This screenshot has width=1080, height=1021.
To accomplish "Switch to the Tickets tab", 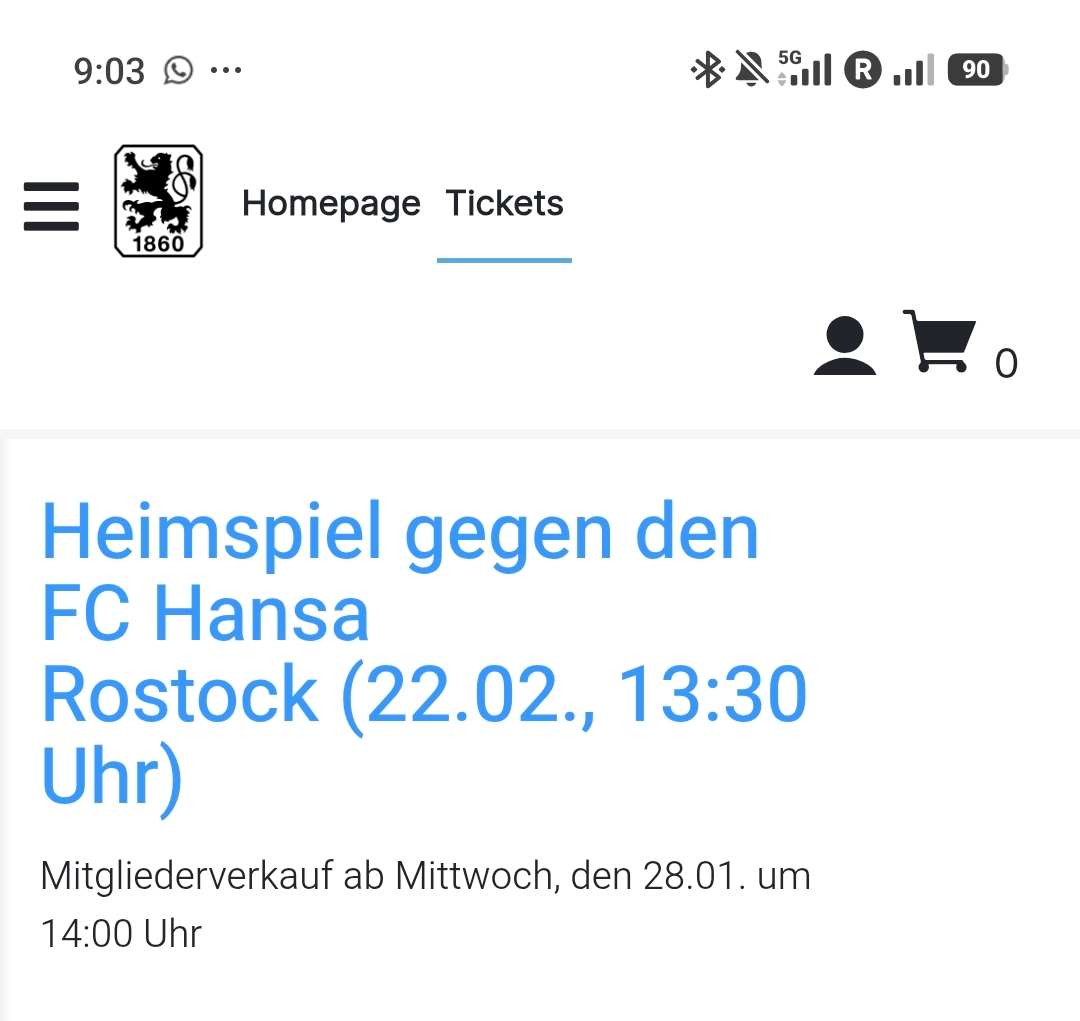I will pyautogui.click(x=504, y=204).
